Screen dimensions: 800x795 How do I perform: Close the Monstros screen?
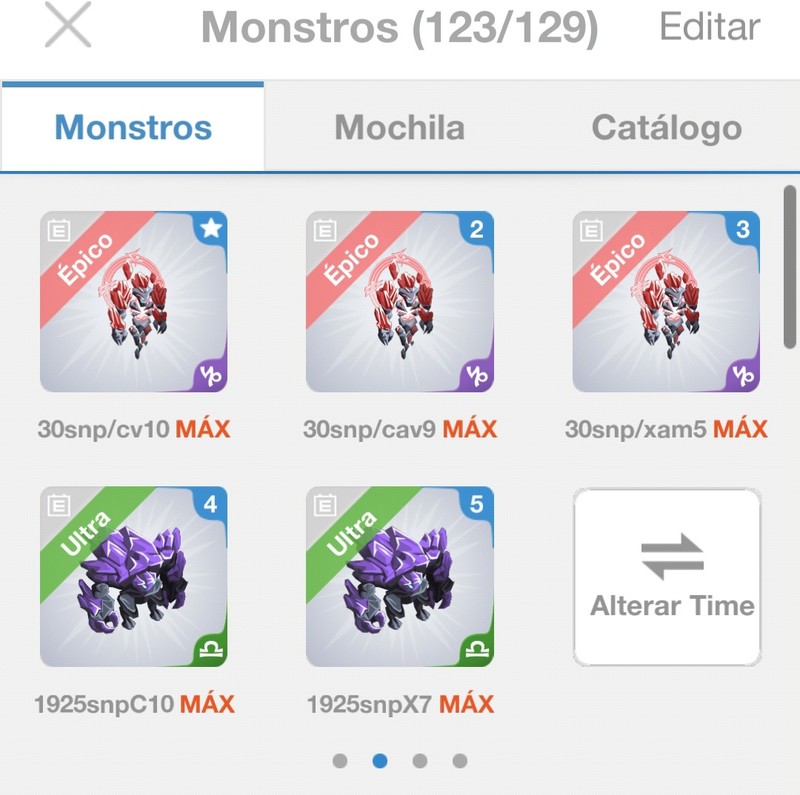(x=68, y=27)
